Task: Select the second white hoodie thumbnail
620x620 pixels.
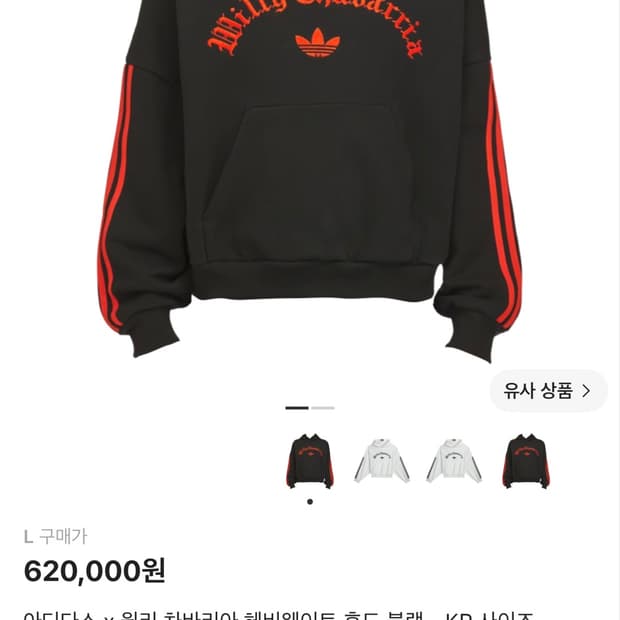Action: [x=454, y=461]
